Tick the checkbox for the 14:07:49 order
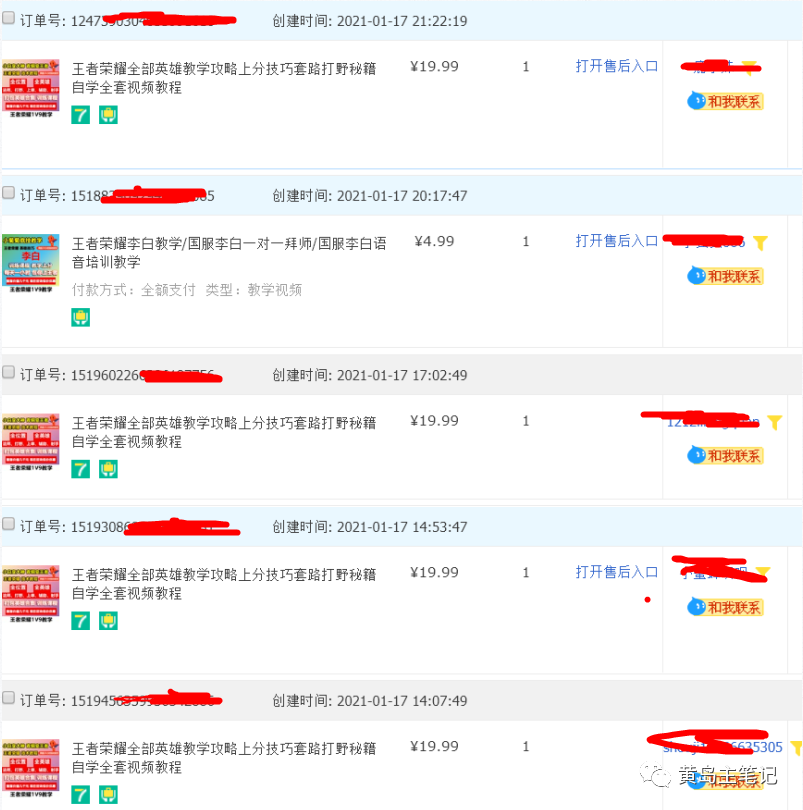Viewport: 803px width, 810px height. tap(9, 698)
